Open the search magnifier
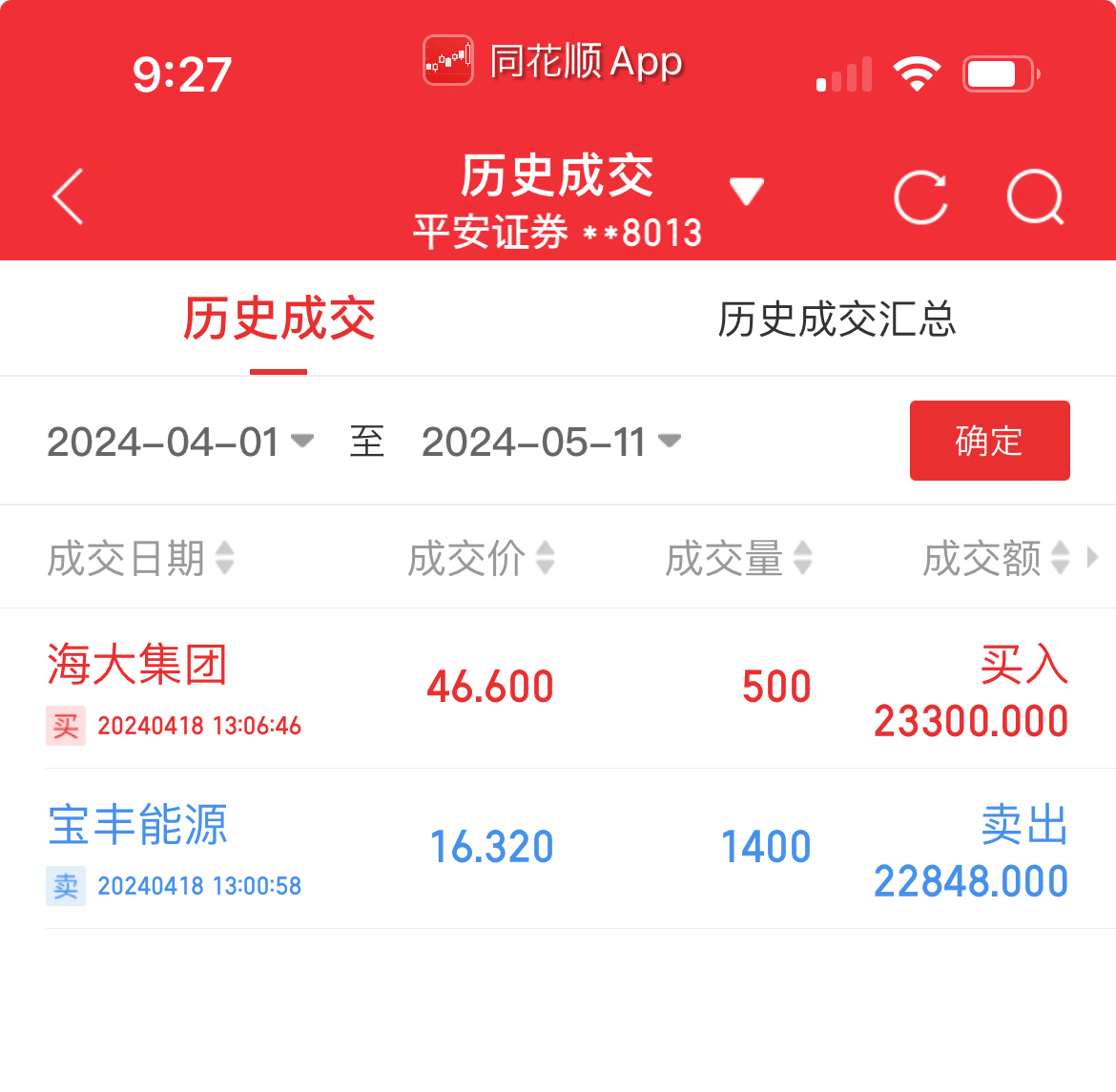 [x=1035, y=197]
